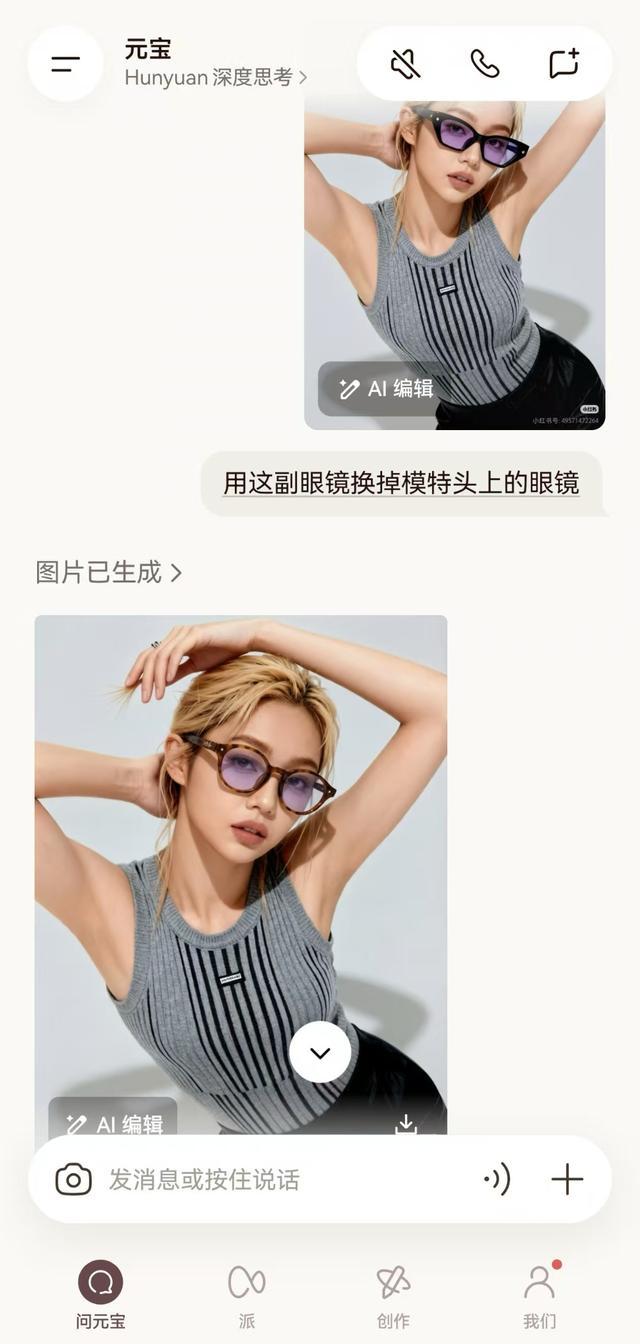Screen dimensions: 640x1344
Task: Switch to voice input mode
Action: [497, 1179]
